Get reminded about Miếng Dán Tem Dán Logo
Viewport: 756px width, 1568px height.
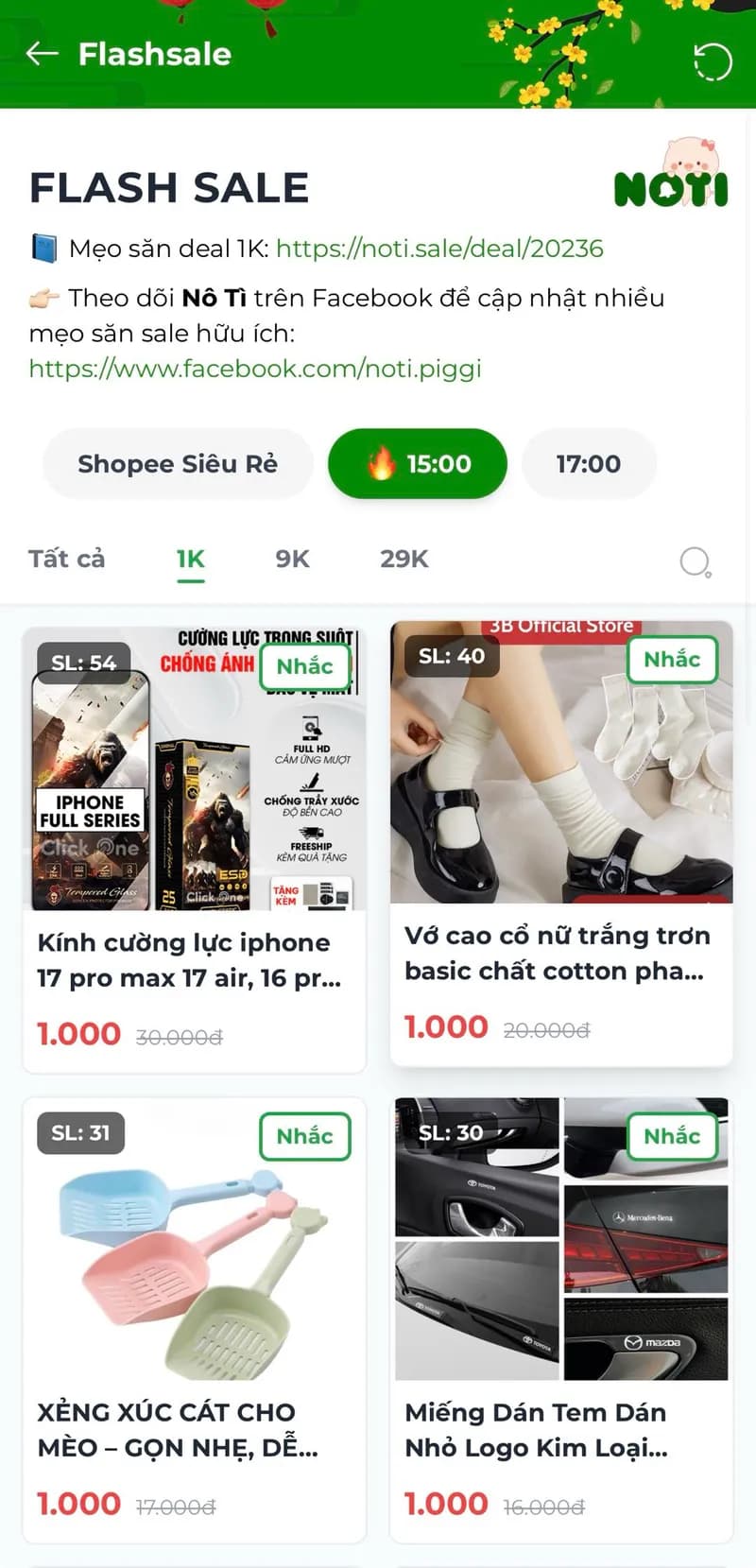click(x=672, y=1136)
